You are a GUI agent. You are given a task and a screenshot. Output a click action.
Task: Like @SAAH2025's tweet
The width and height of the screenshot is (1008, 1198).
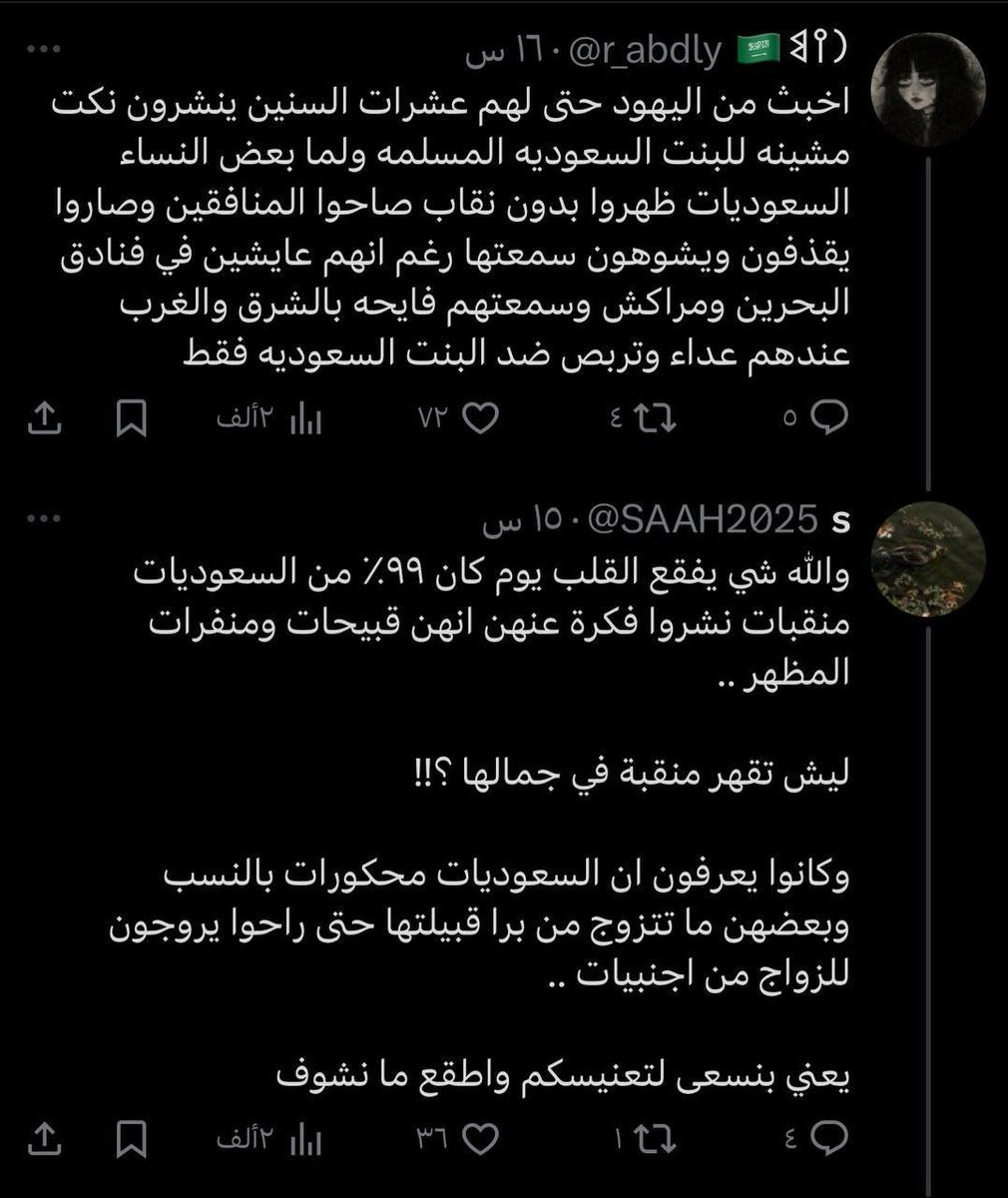[x=481, y=1137]
